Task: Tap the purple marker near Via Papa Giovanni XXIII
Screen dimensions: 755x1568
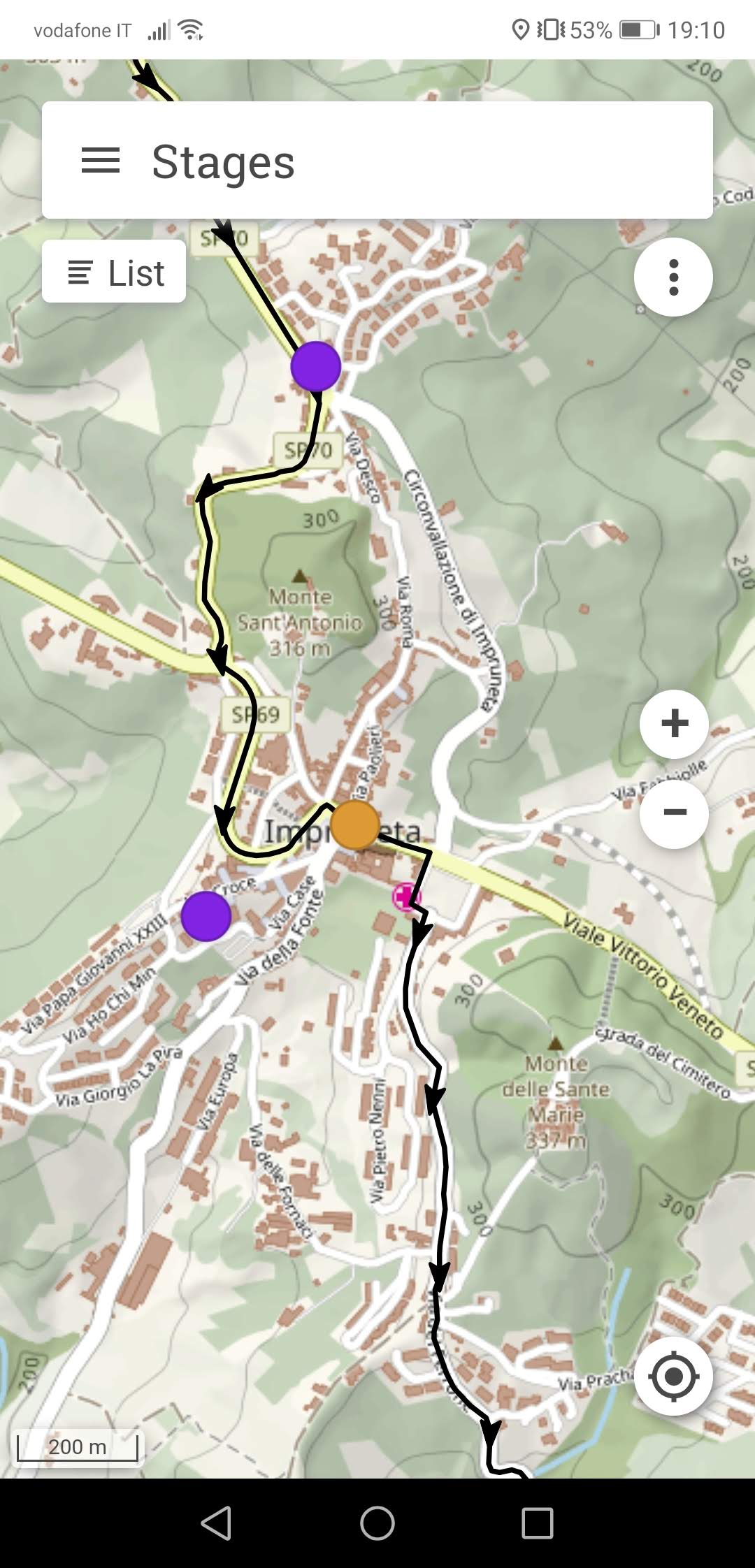Action: (206, 915)
